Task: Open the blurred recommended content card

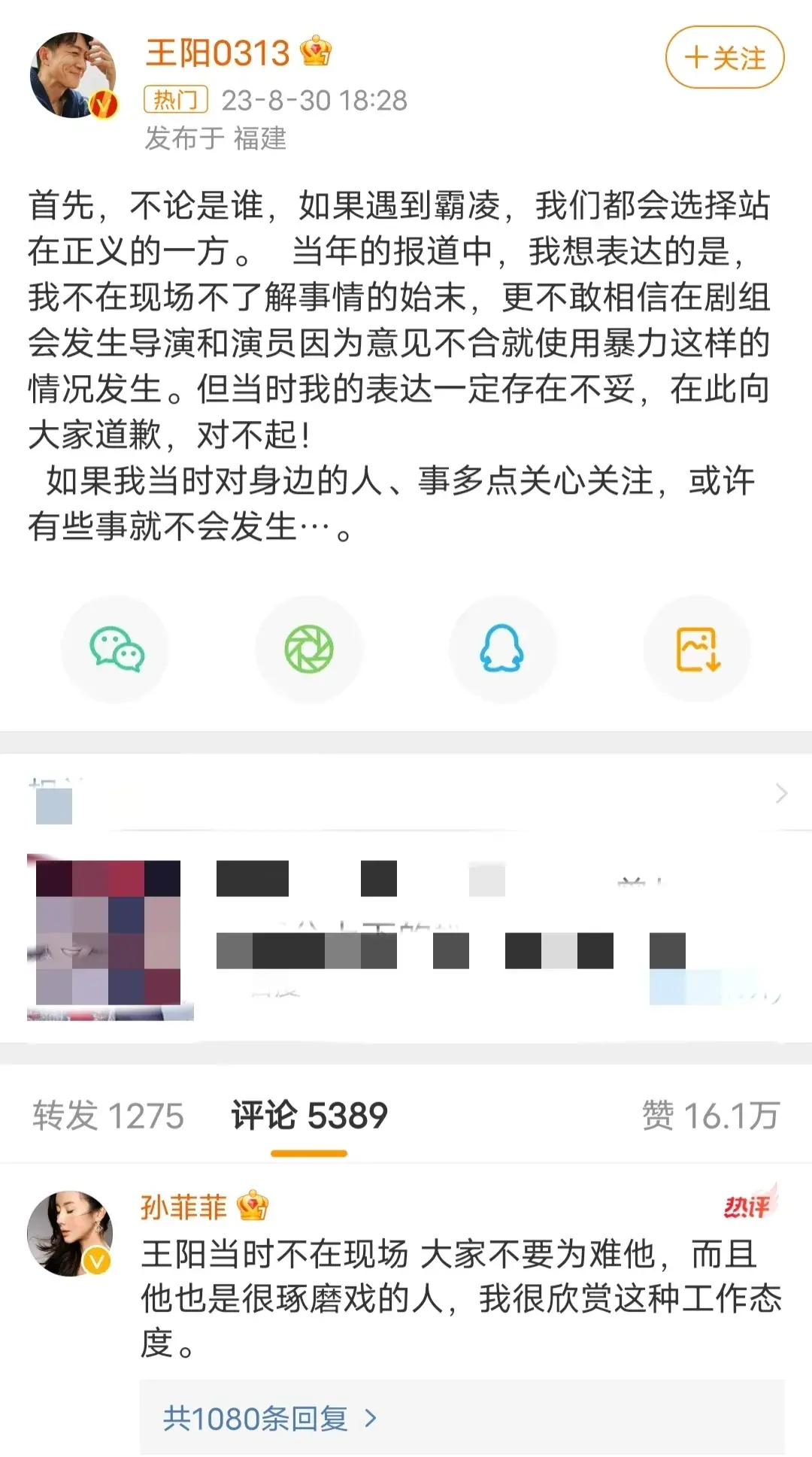Action: click(x=406, y=937)
